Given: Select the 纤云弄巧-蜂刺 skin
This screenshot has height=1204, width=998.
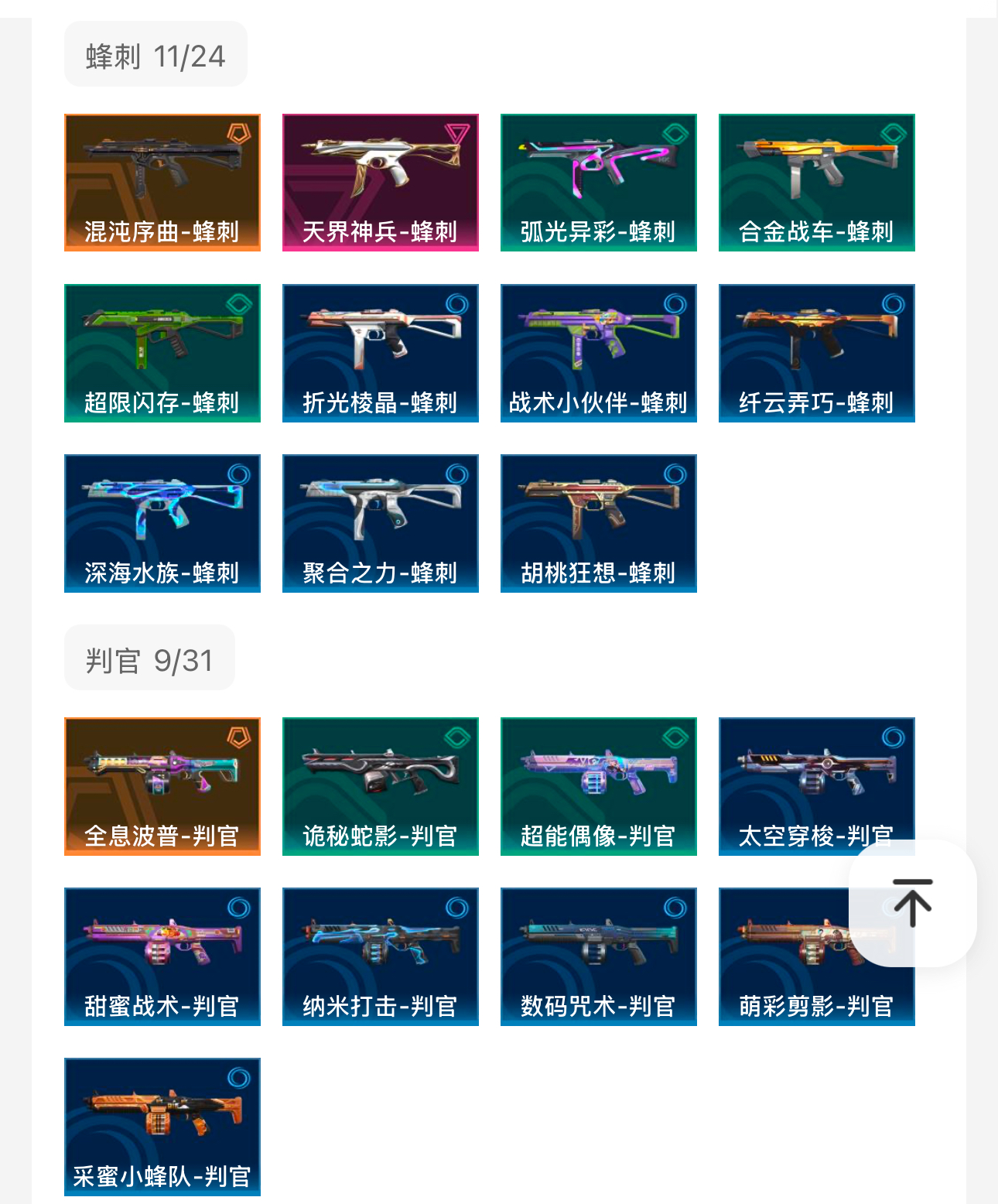Looking at the screenshot, I should pyautogui.click(x=817, y=353).
